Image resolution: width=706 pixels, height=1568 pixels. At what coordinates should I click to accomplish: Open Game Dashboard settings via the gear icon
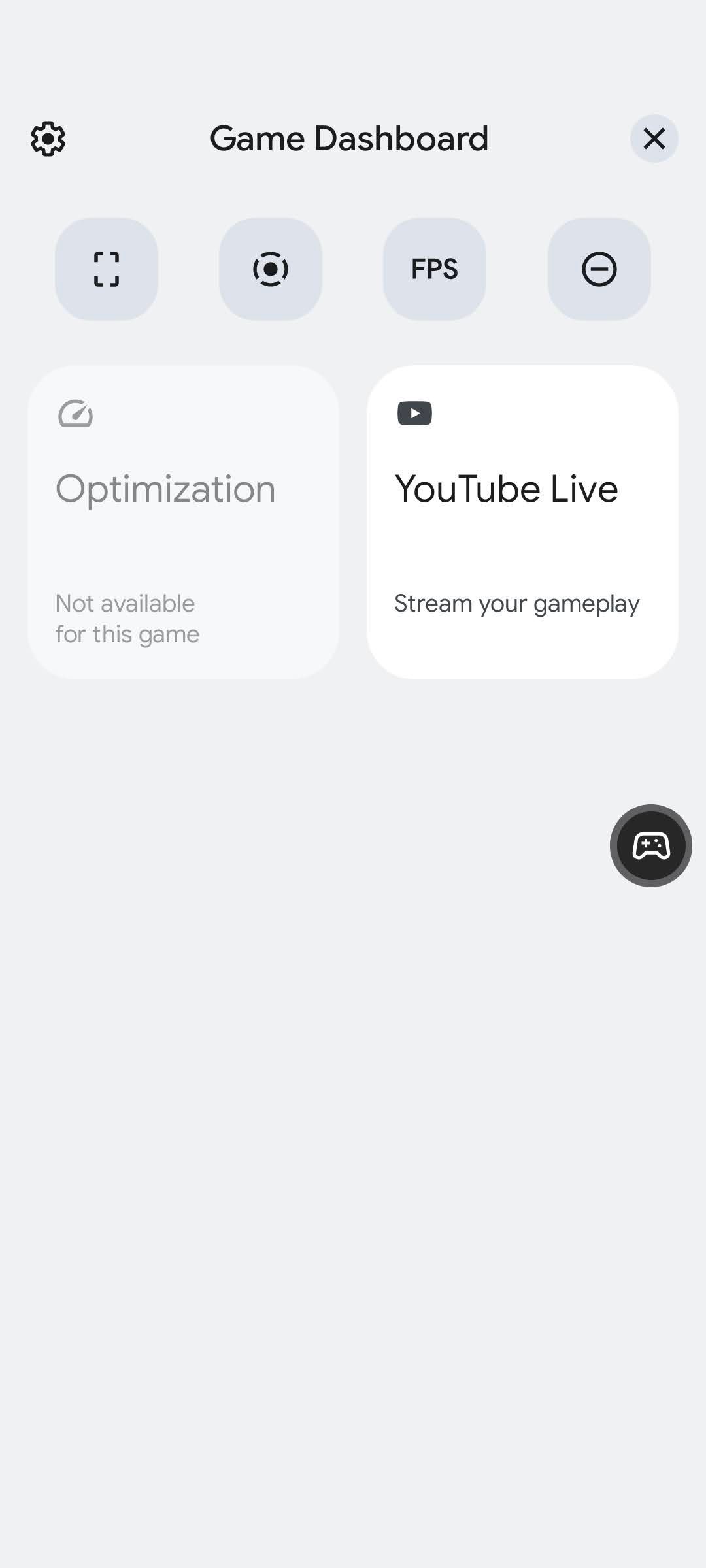(x=48, y=138)
